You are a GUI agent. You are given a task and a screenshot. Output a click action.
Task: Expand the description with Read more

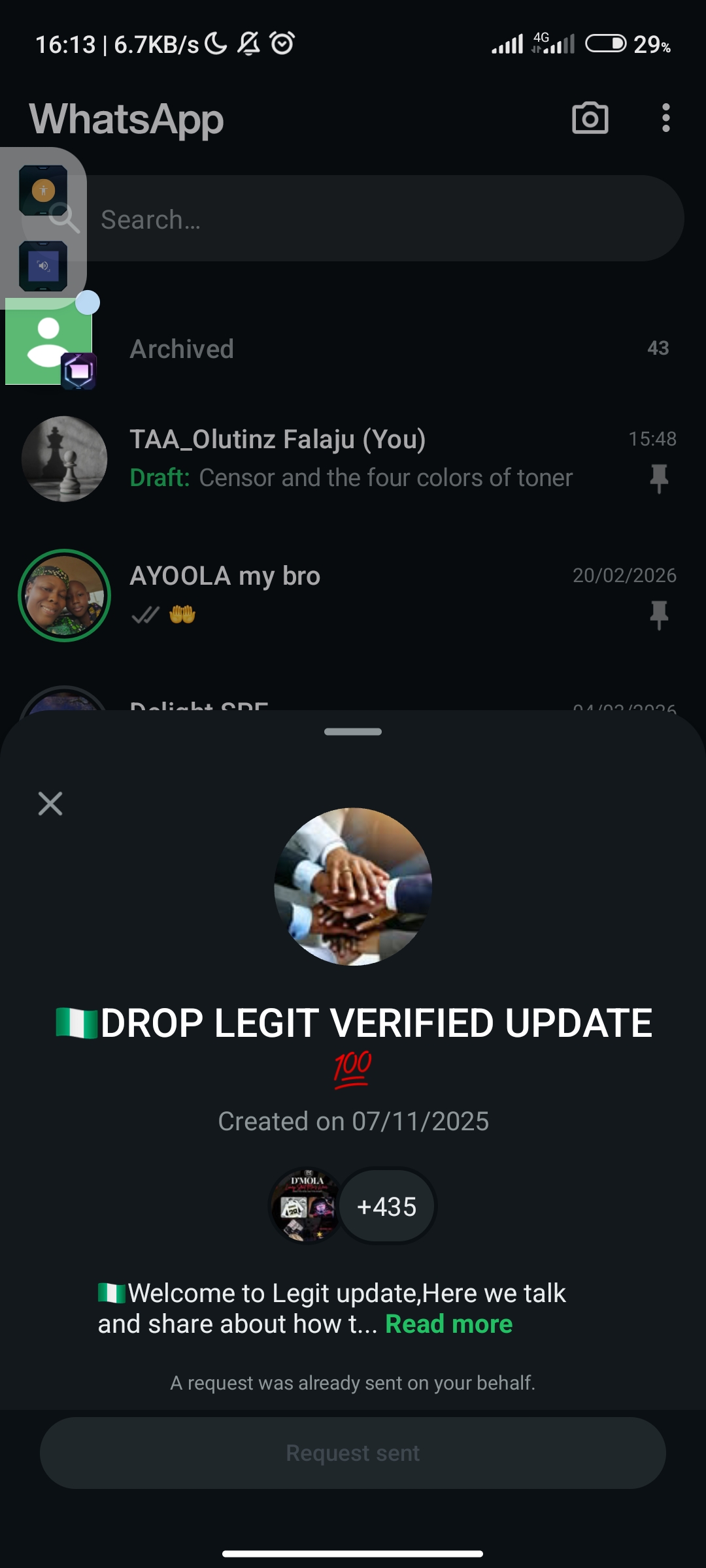pyautogui.click(x=448, y=1324)
